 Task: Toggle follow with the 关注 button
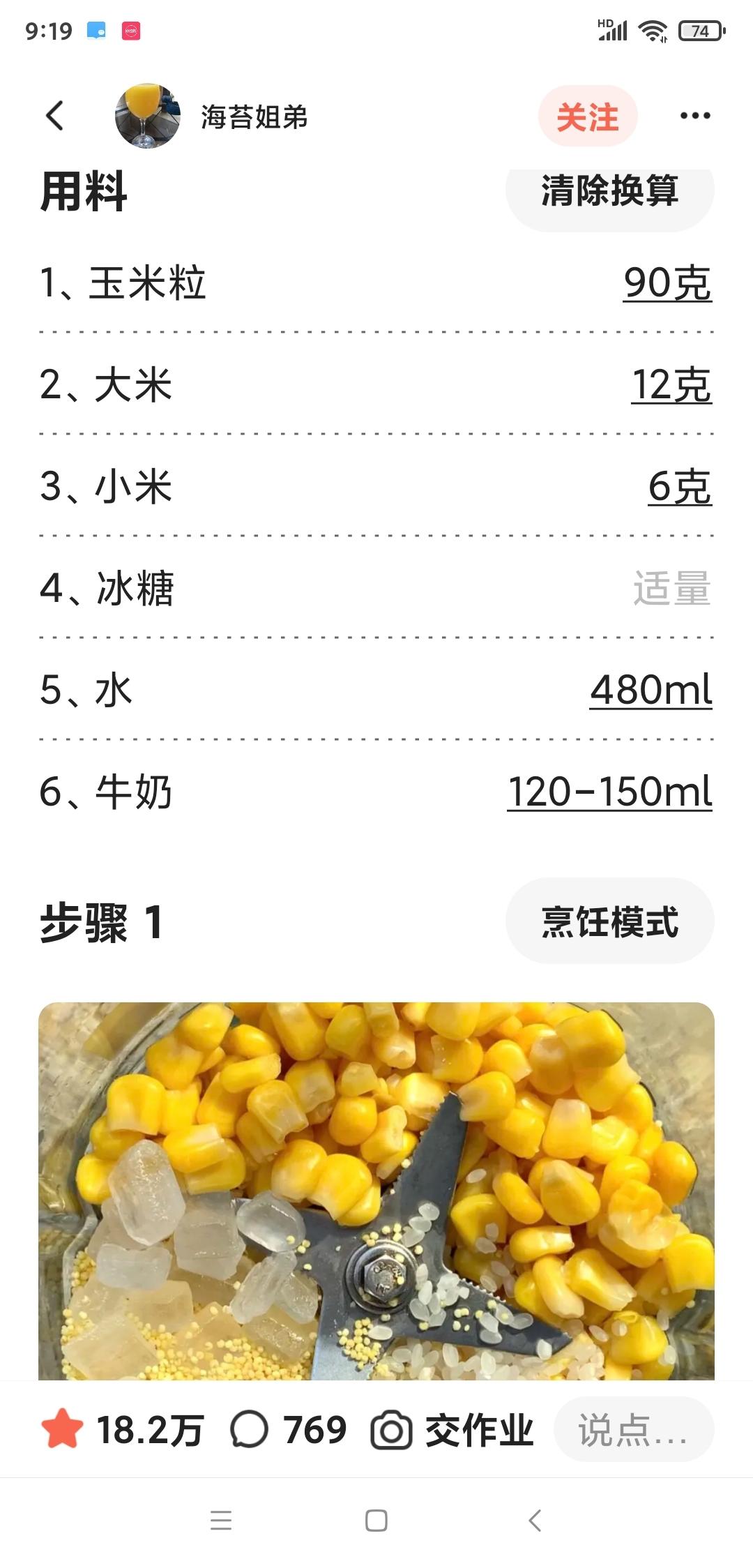(589, 116)
